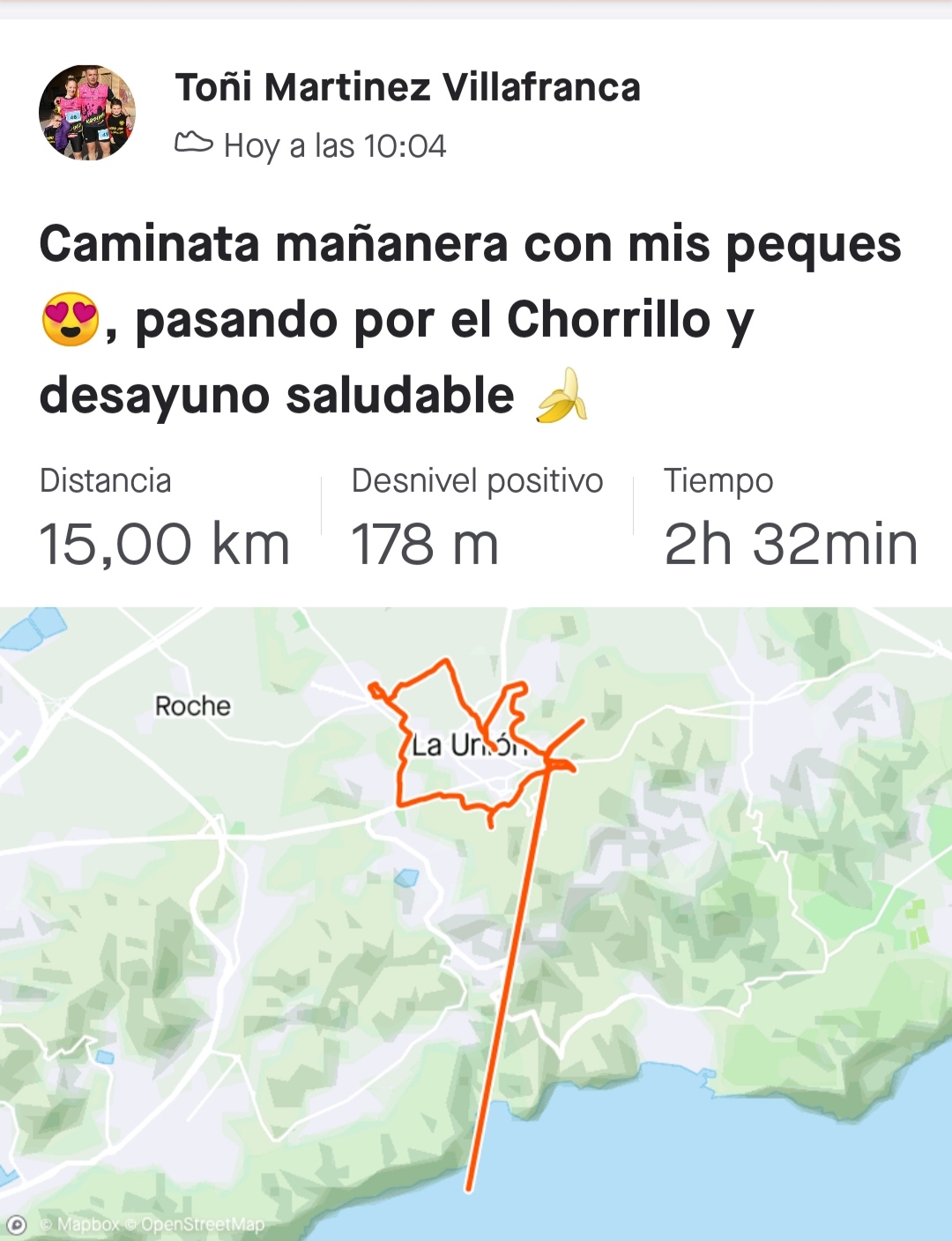Tap the athlete name Toñi Martinez Villafranca
The image size is (952, 1241).
point(407,87)
